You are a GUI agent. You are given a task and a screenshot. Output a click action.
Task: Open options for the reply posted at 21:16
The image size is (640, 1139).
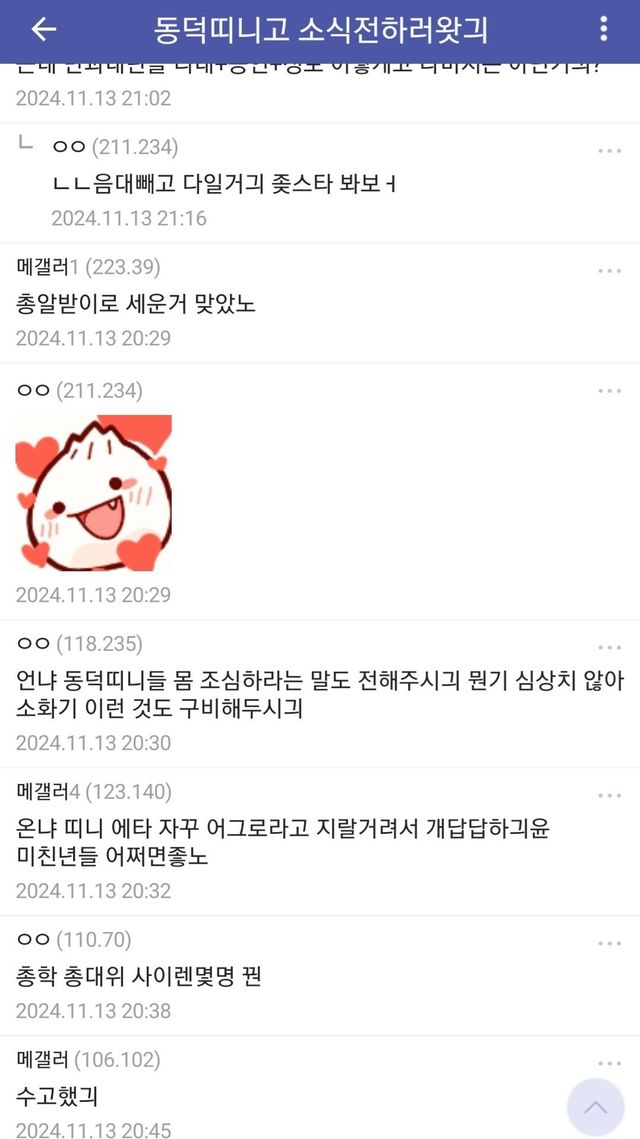pos(609,151)
